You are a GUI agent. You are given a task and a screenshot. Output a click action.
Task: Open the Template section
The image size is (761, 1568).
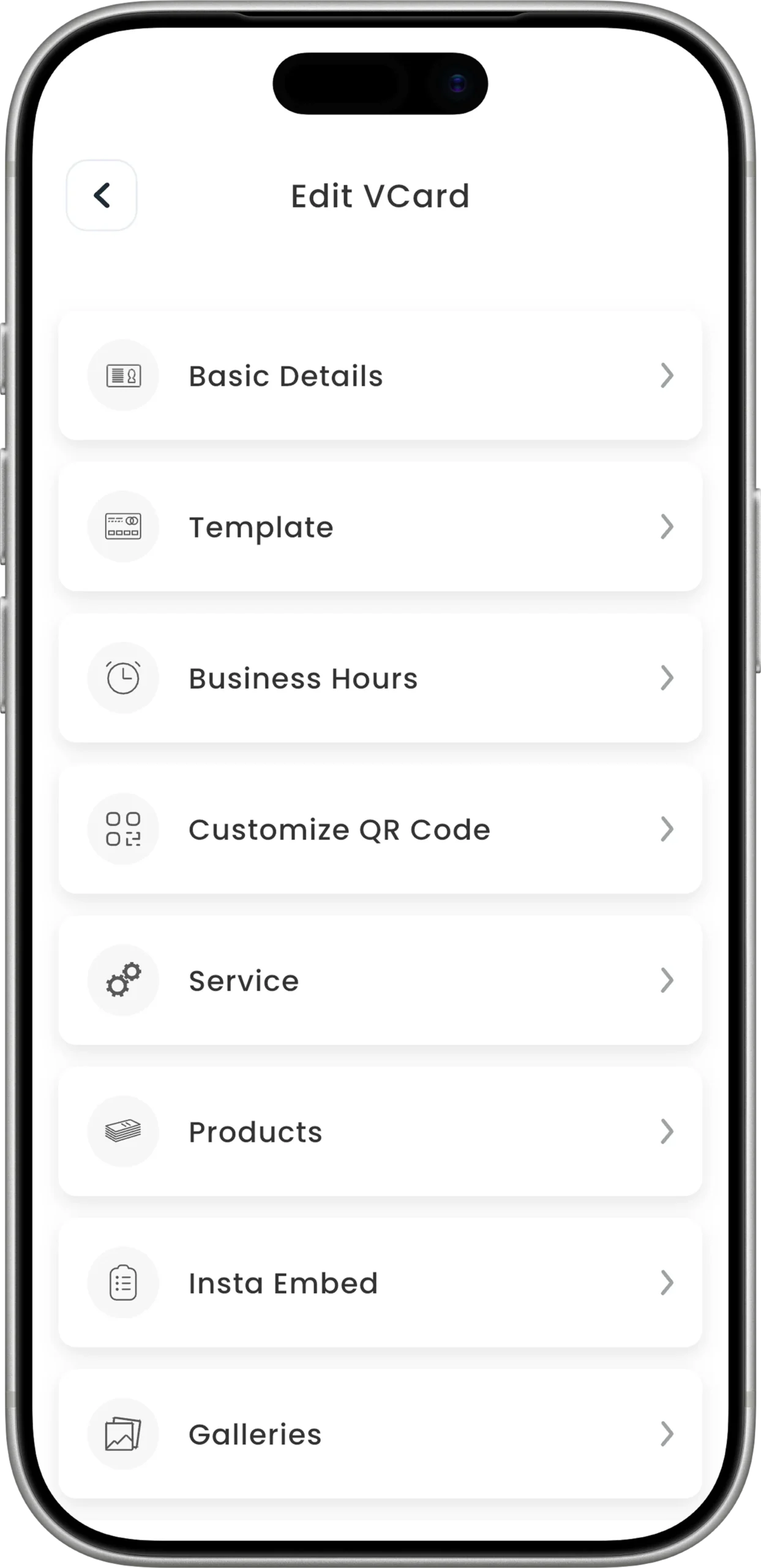pyautogui.click(x=380, y=527)
